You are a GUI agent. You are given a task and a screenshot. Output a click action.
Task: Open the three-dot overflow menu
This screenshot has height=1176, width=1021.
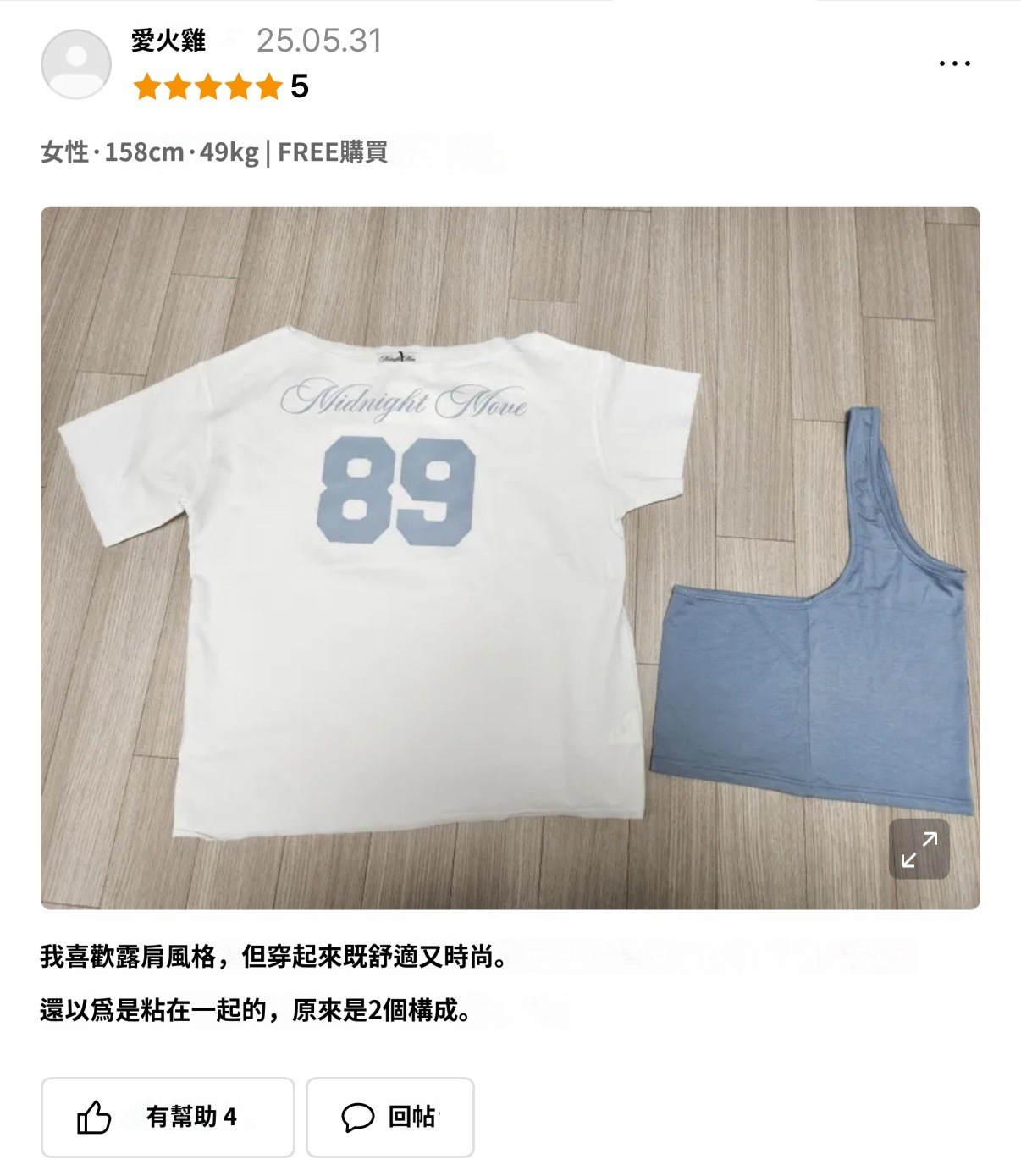[954, 63]
